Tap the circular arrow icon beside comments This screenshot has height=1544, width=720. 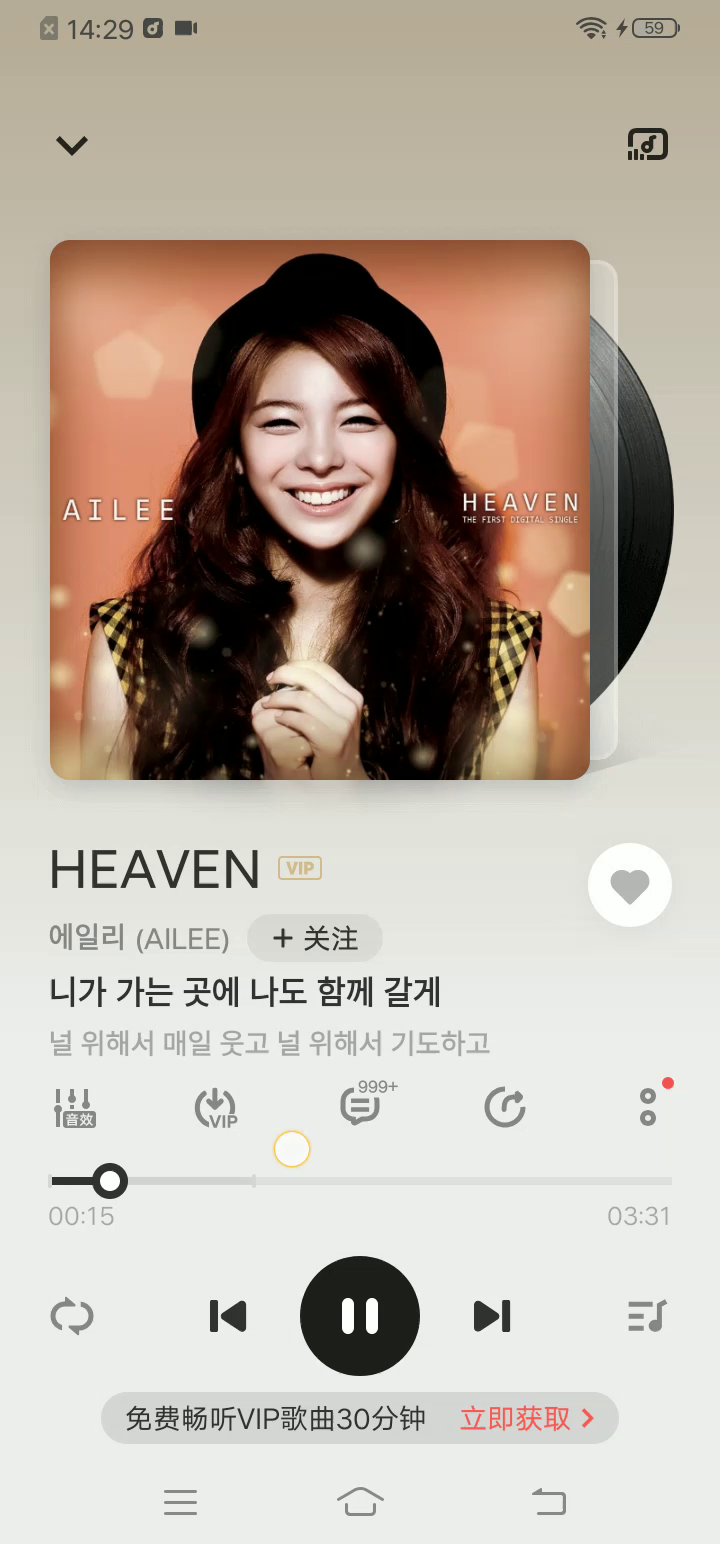click(x=504, y=1108)
